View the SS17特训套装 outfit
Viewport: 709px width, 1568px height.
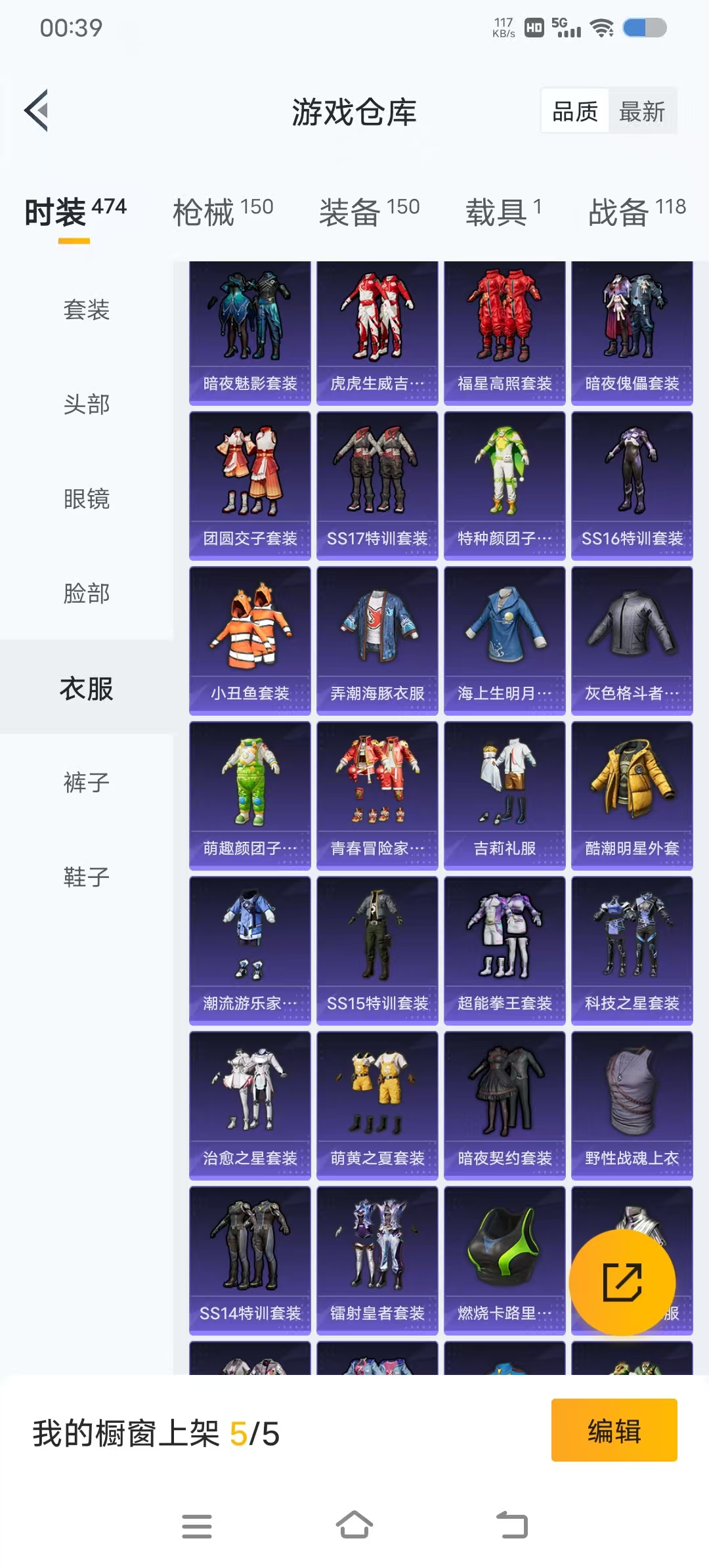tap(377, 486)
